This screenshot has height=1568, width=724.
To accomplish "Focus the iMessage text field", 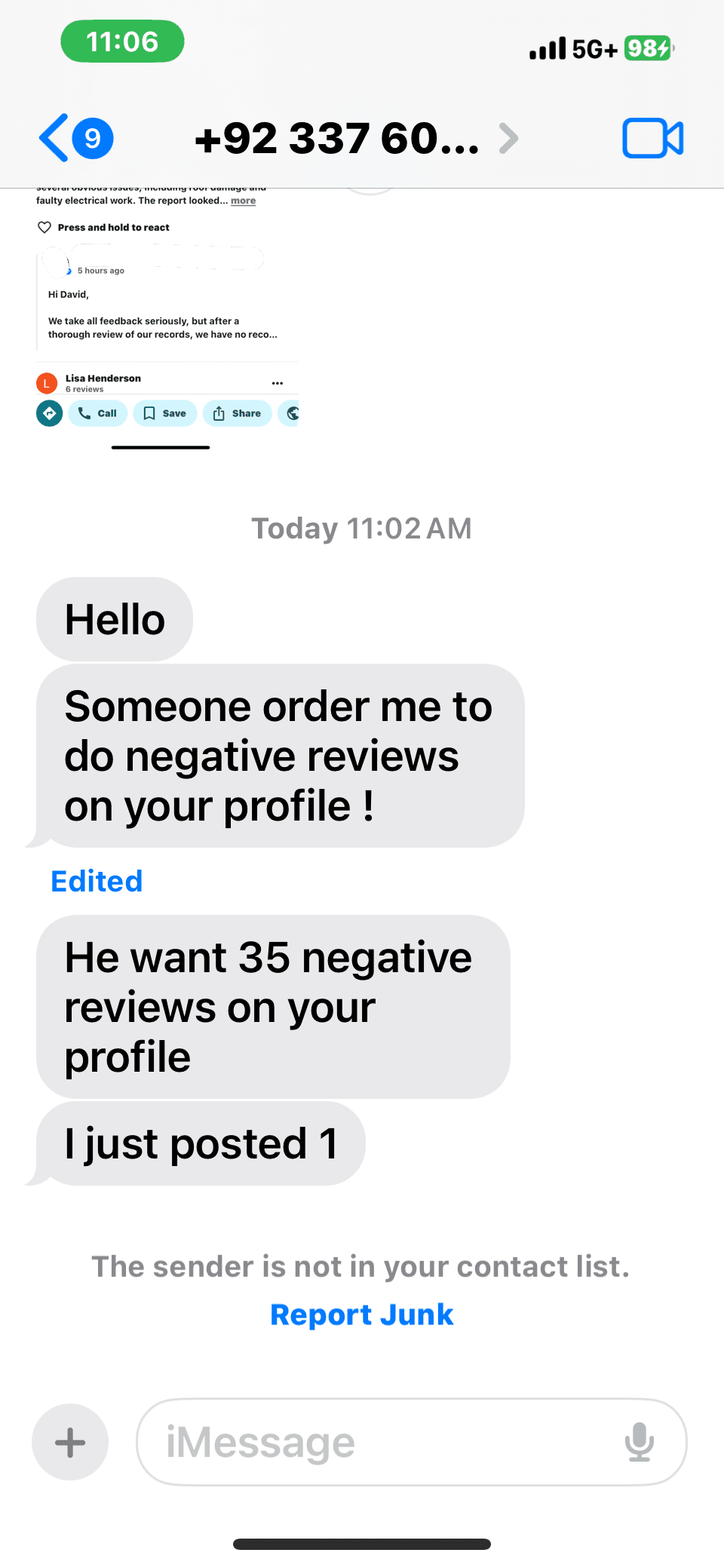I will coord(377,1442).
